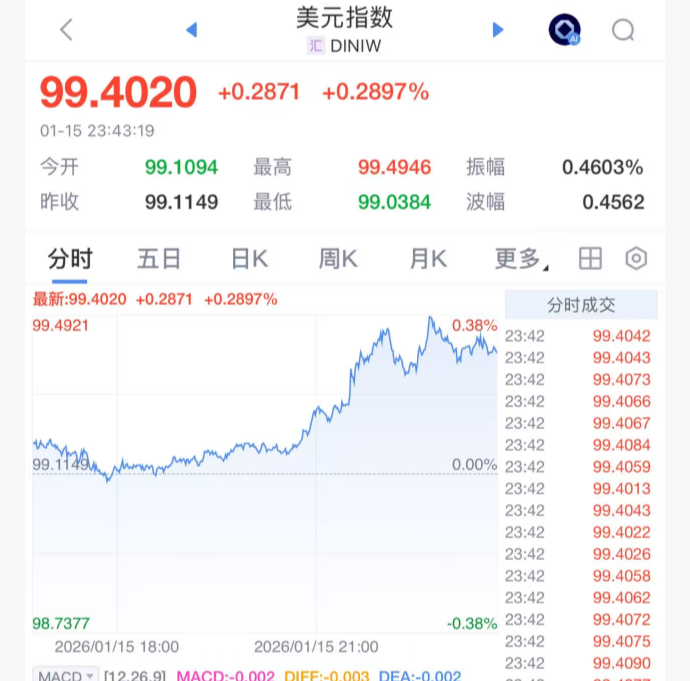Select the 分时 chart tab
Screen dimensions: 690x681
point(70,260)
